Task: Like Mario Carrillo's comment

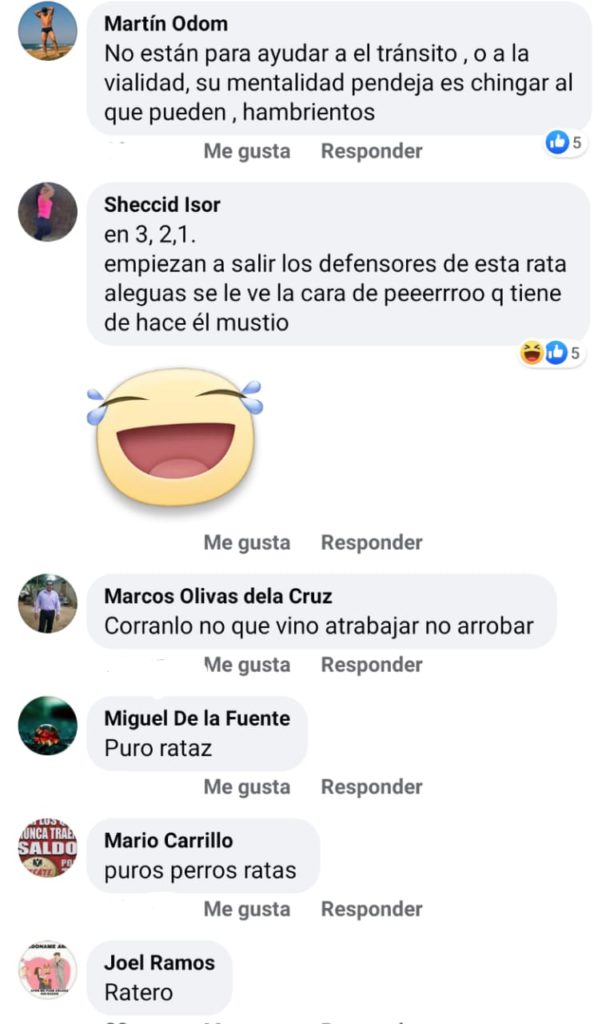Action: pos(247,909)
